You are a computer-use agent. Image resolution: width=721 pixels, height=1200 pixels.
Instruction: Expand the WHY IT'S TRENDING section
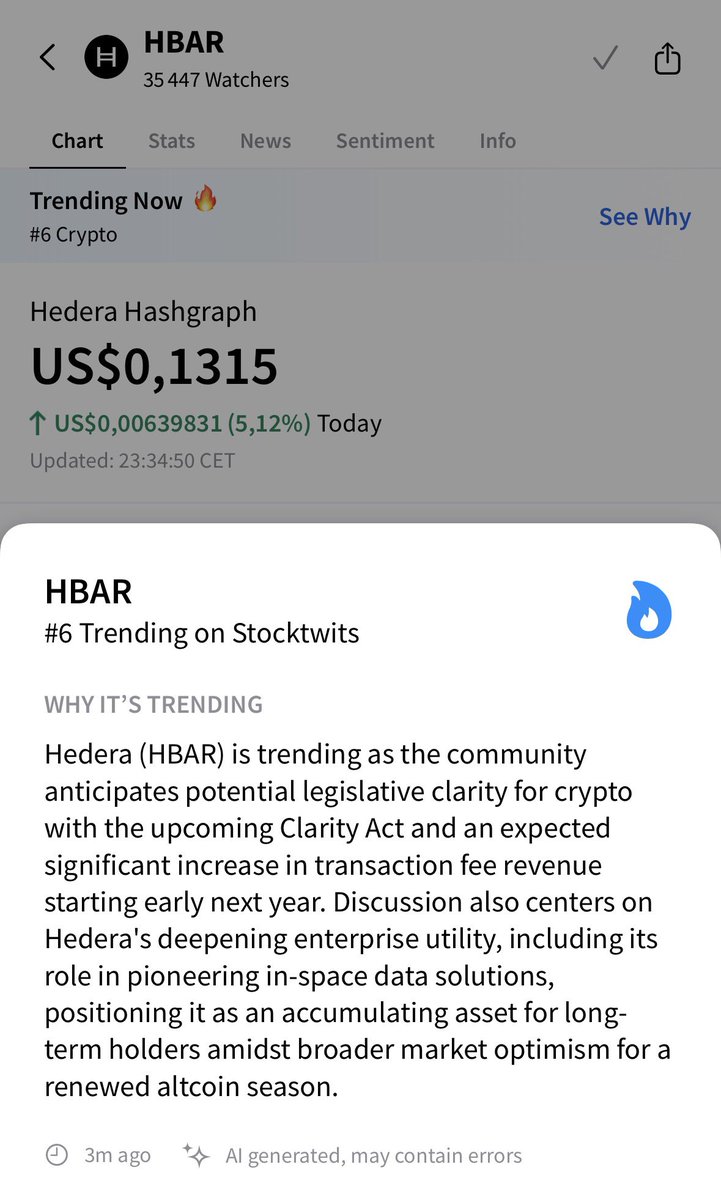pos(152,704)
